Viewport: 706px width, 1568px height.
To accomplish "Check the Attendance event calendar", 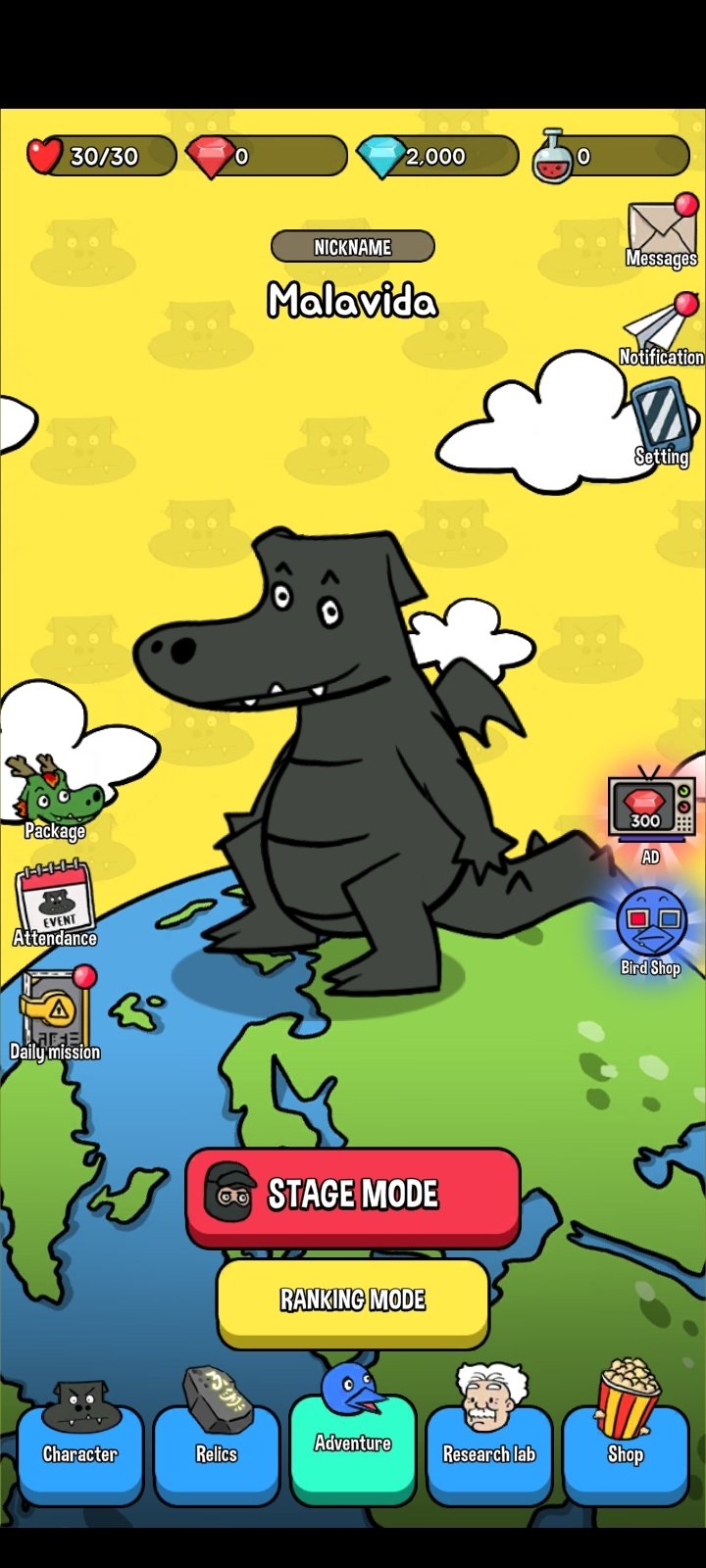I will tap(54, 900).
